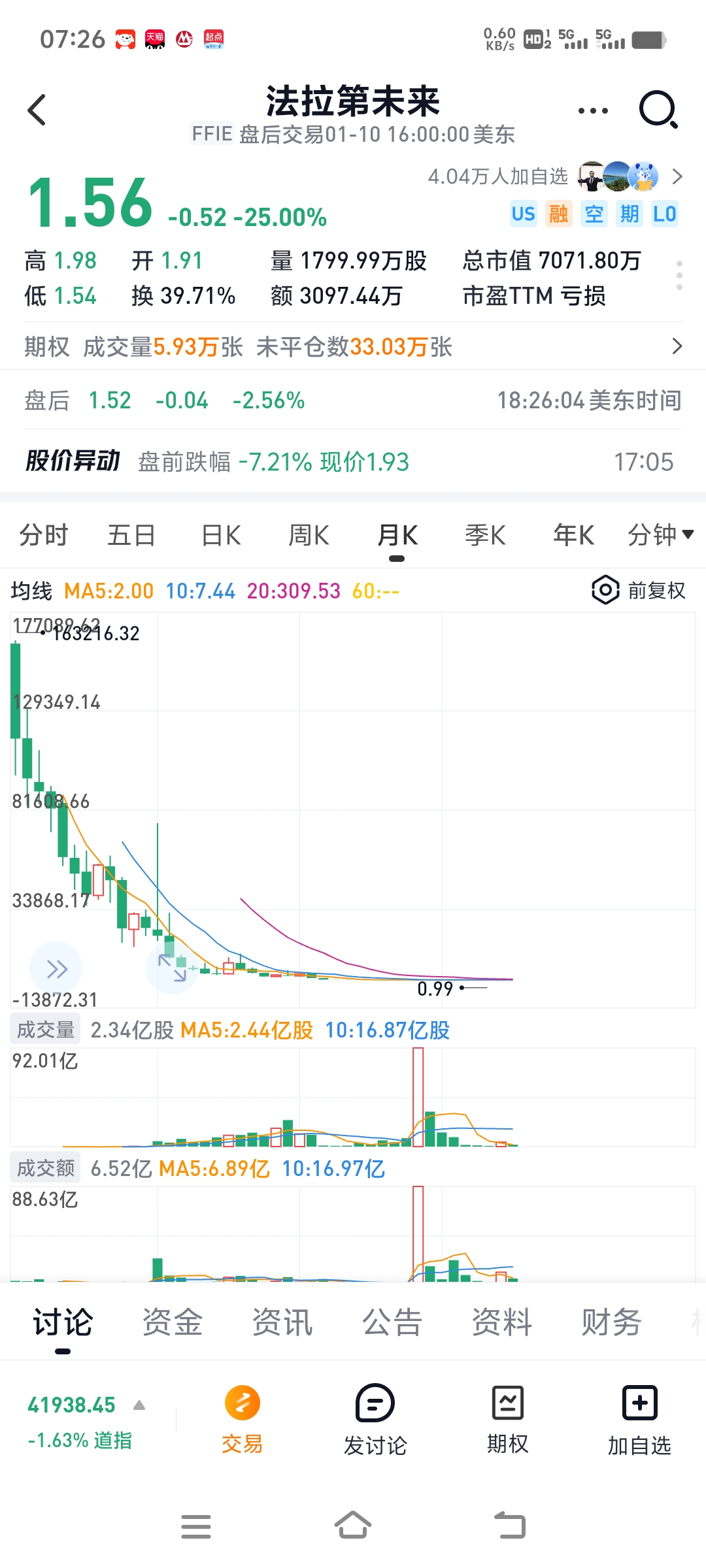The height and width of the screenshot is (1568, 706).
Task: Select the 日K chart tab
Action: [221, 535]
